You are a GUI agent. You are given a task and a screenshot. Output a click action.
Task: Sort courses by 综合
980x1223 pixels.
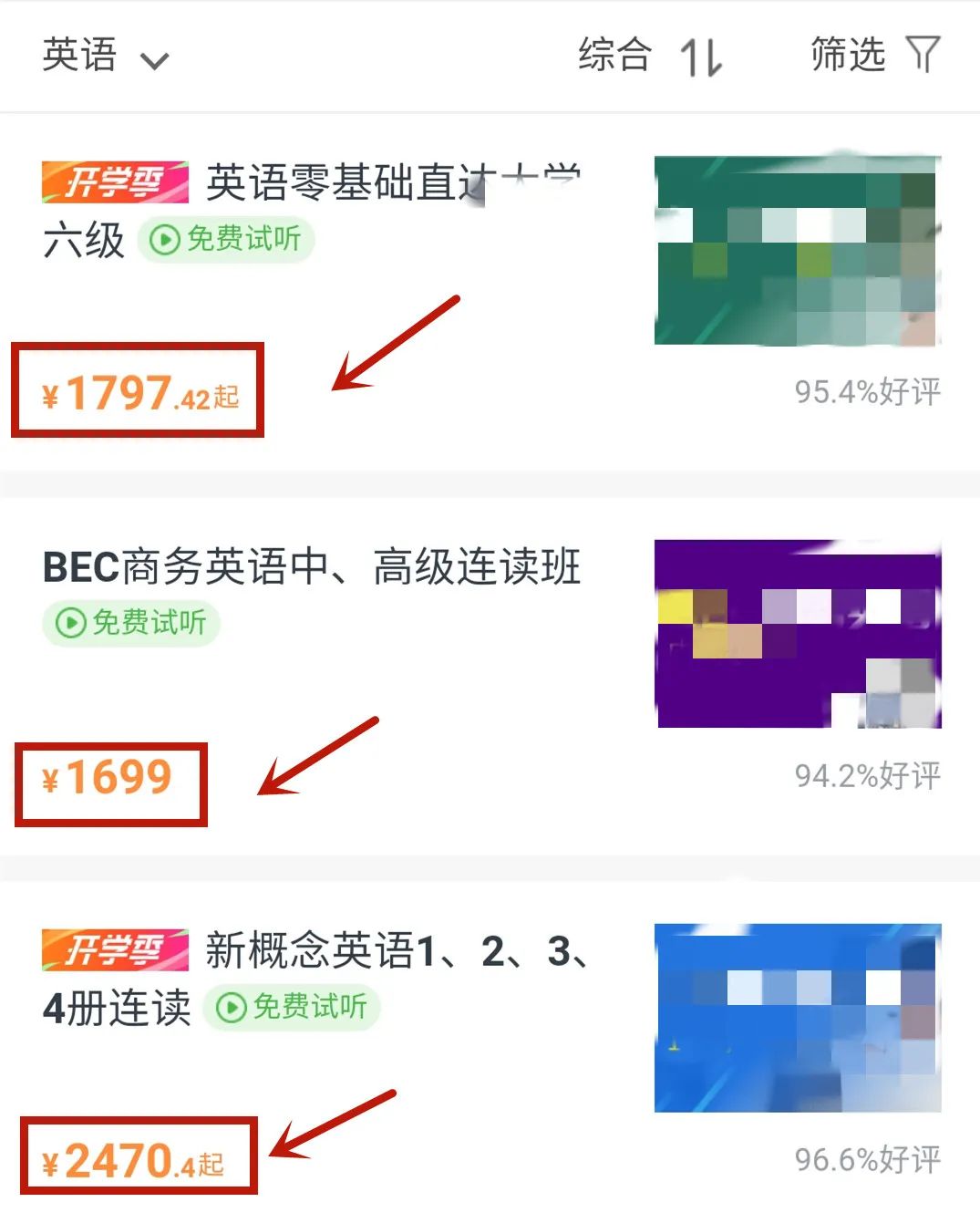[649, 57]
